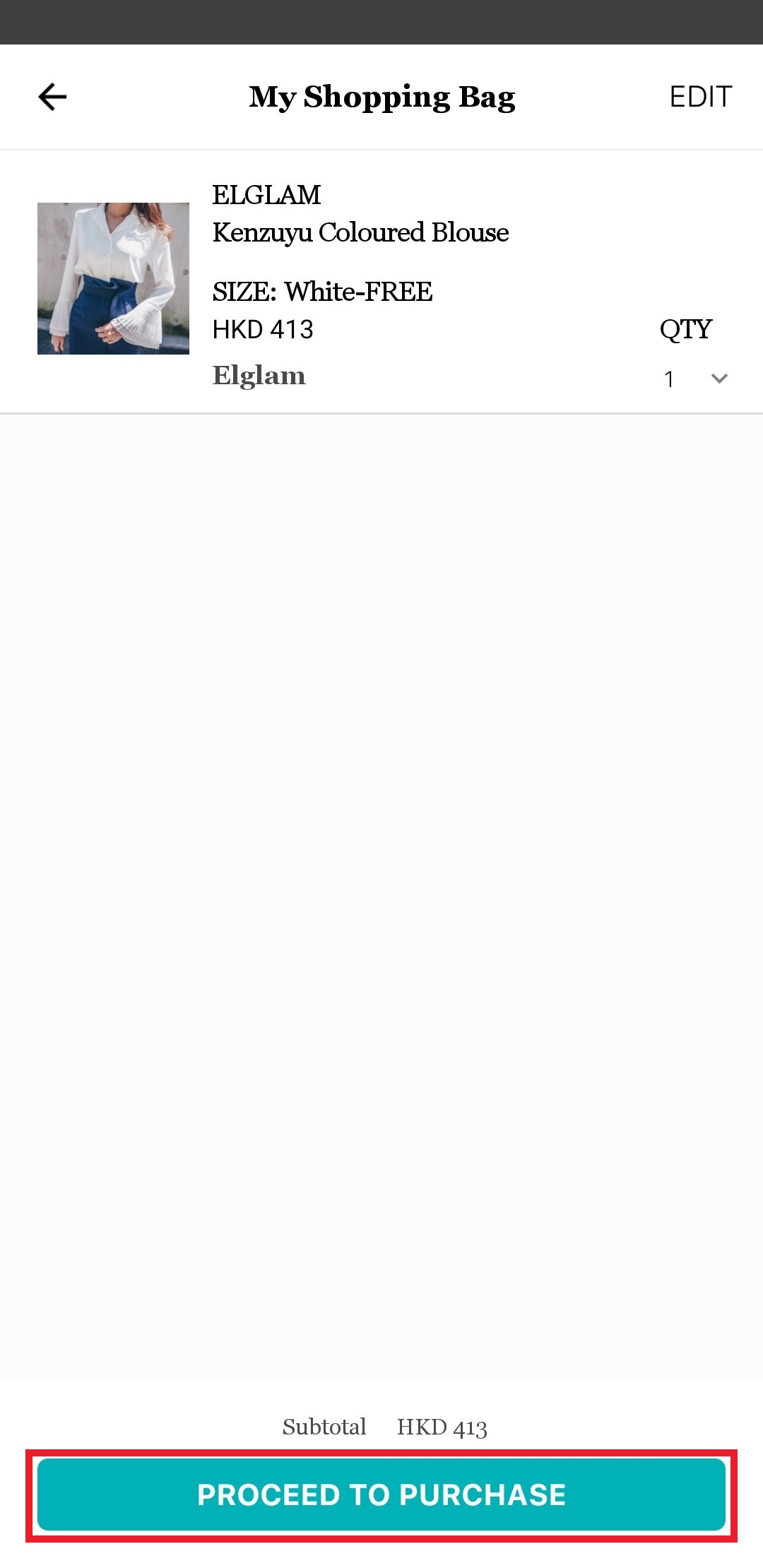This screenshot has height=1568, width=763.
Task: Proceed to purchase
Action: tap(381, 1495)
